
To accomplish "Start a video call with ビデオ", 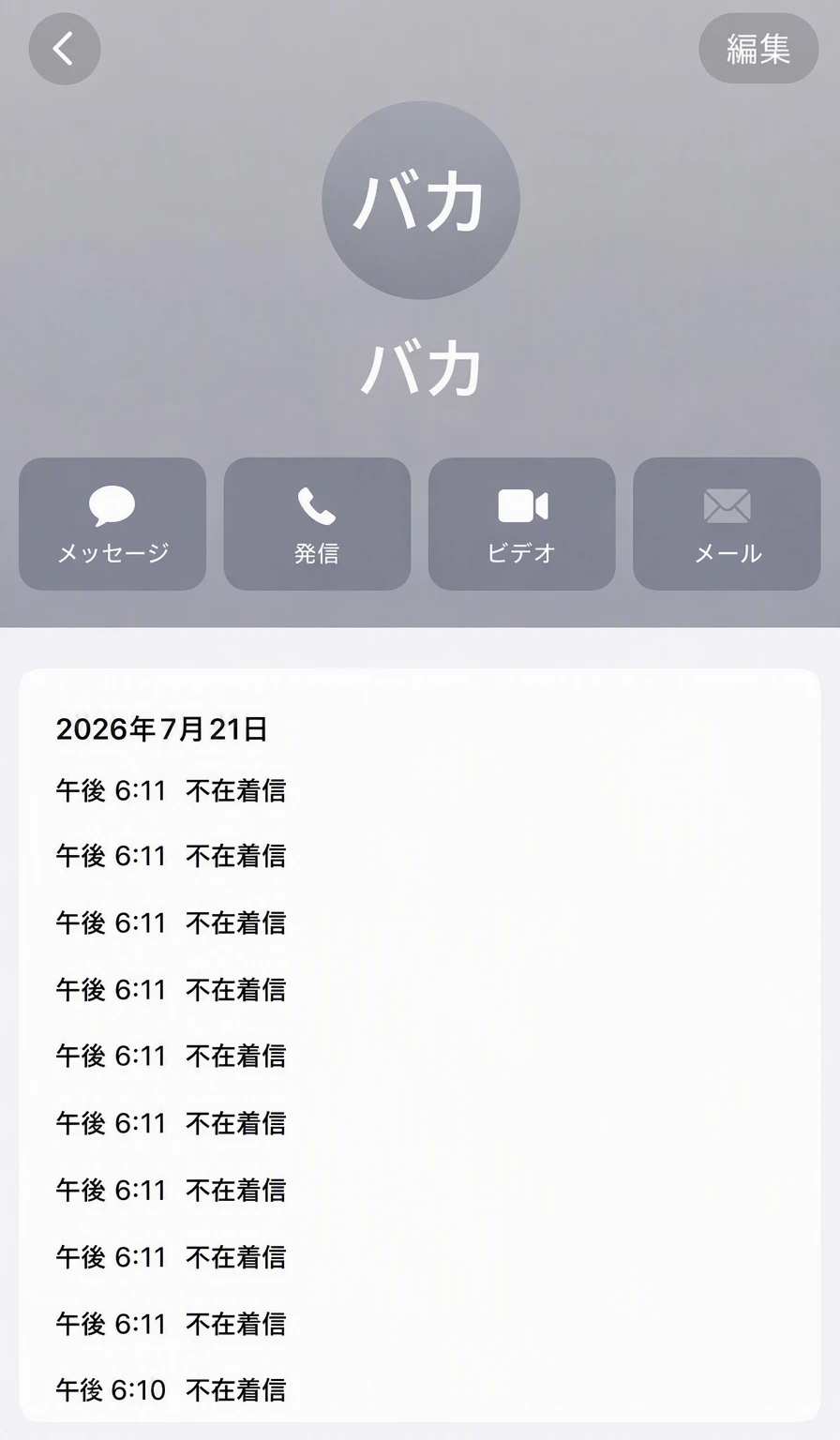I will pos(522,524).
